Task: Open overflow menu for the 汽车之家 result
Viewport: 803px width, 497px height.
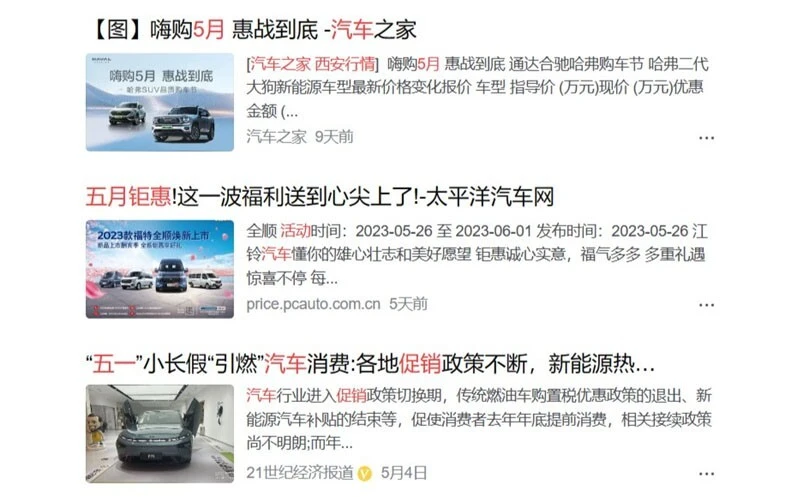Action: click(x=706, y=137)
